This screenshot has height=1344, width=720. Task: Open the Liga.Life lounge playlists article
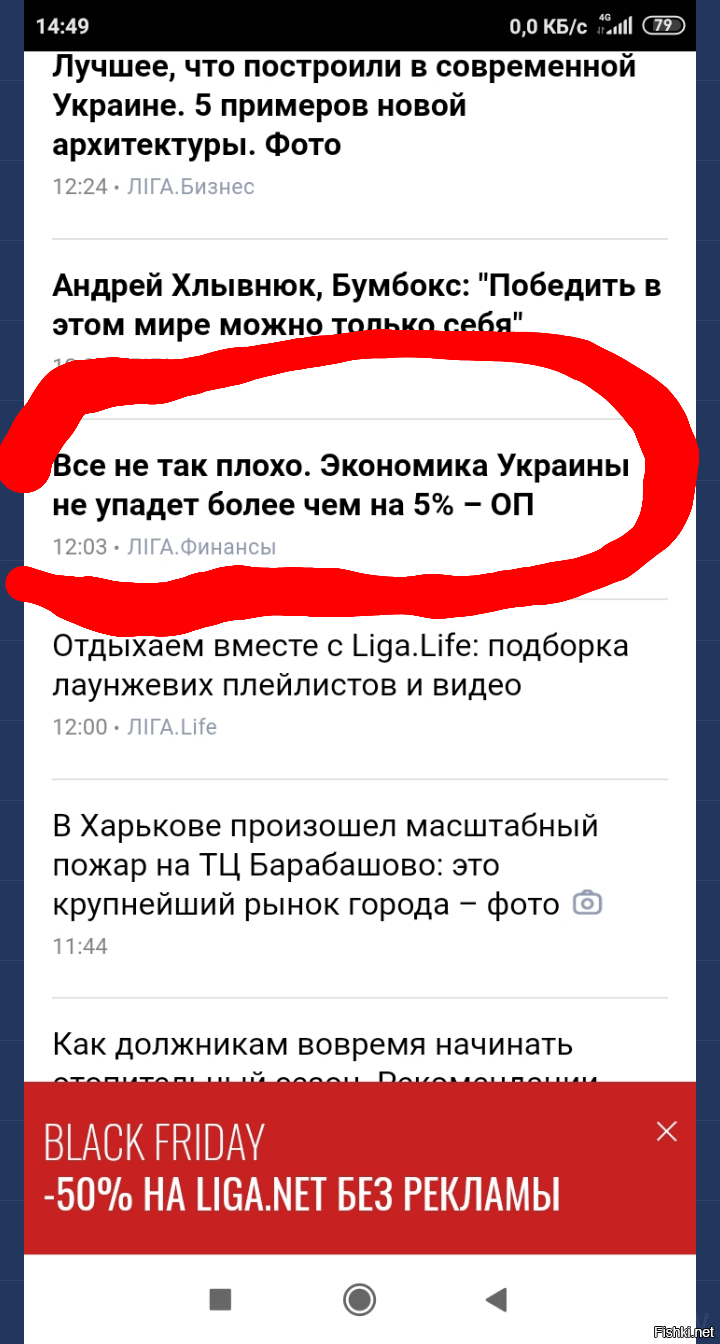point(341,666)
